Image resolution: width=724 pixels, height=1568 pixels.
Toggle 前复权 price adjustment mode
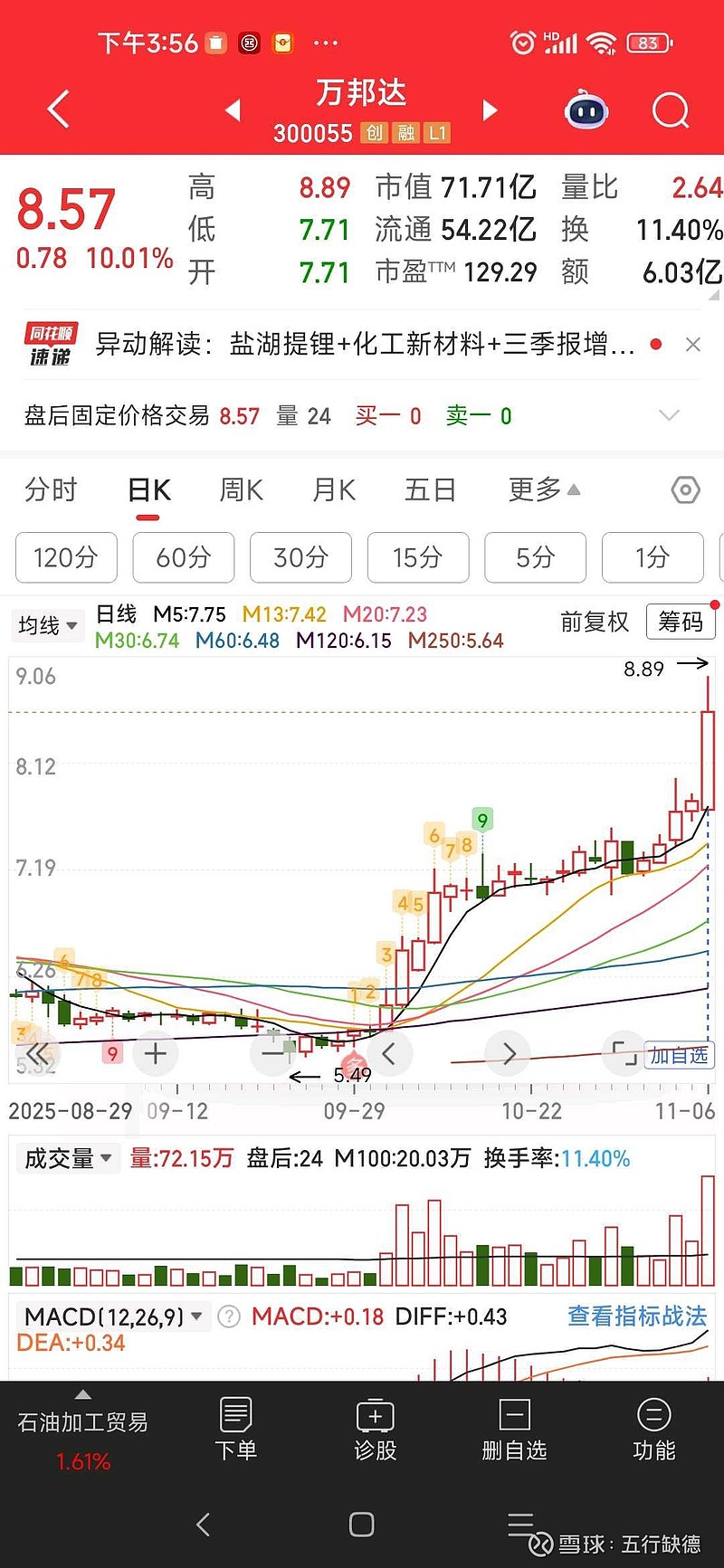pos(594,622)
